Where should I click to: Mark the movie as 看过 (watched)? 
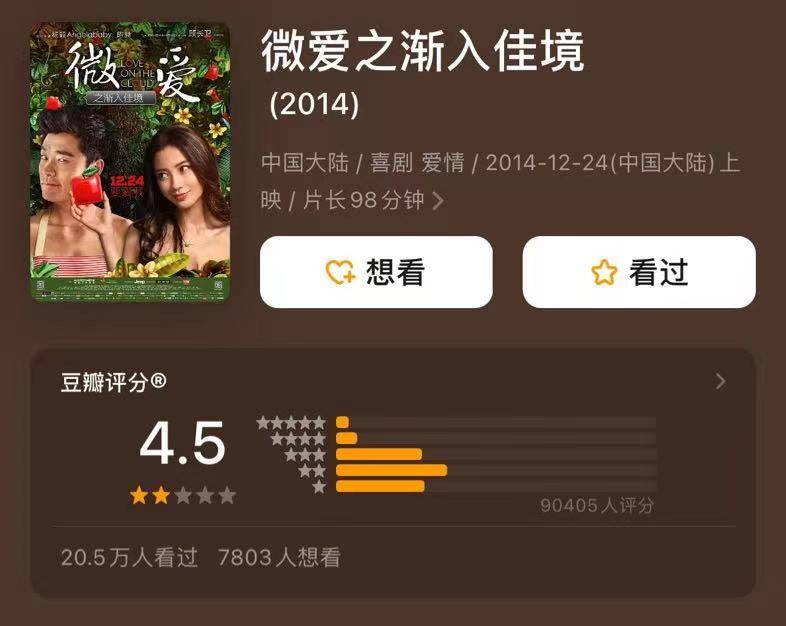click(x=639, y=272)
